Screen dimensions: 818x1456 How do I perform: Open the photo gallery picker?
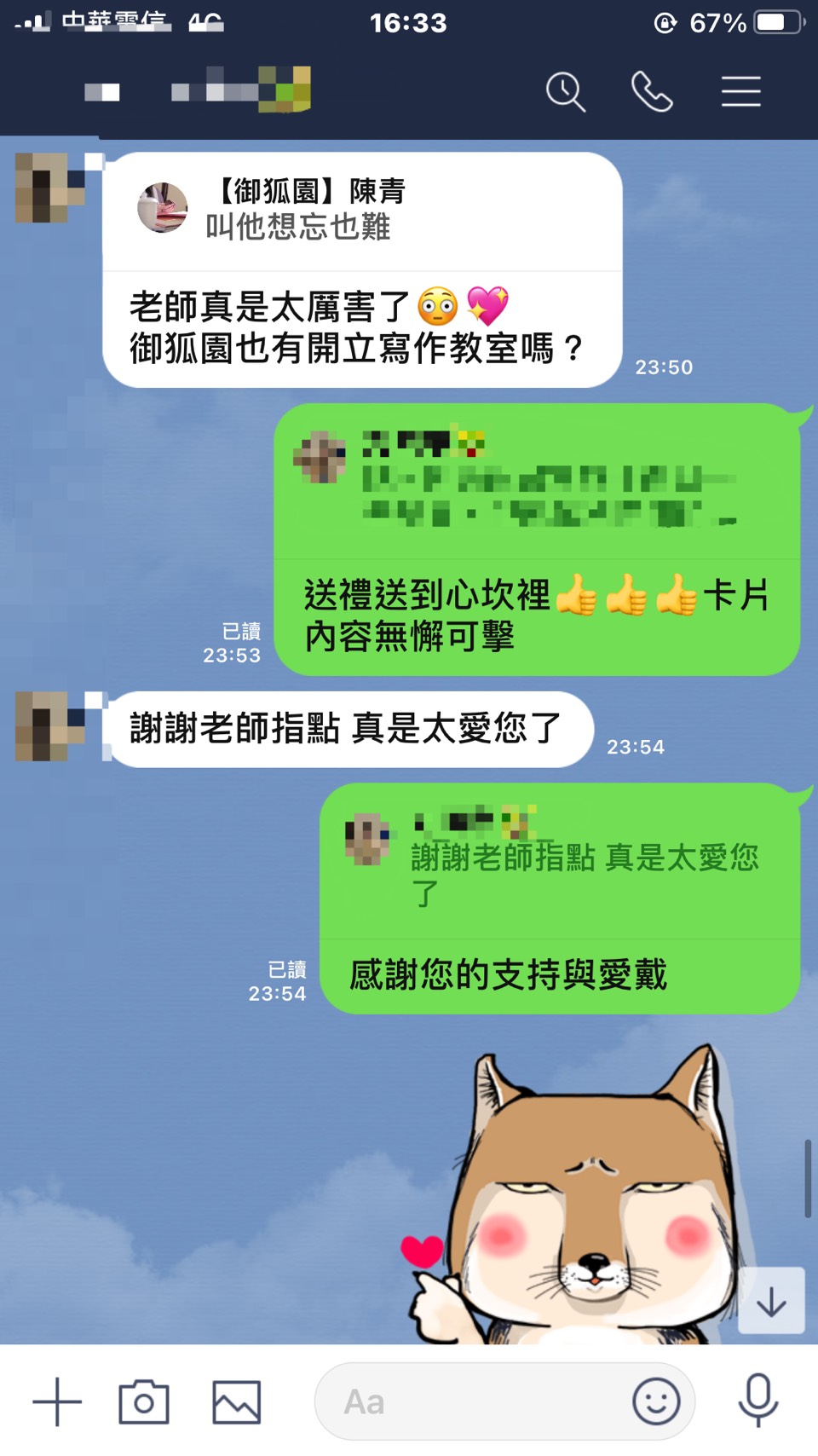[x=236, y=1401]
